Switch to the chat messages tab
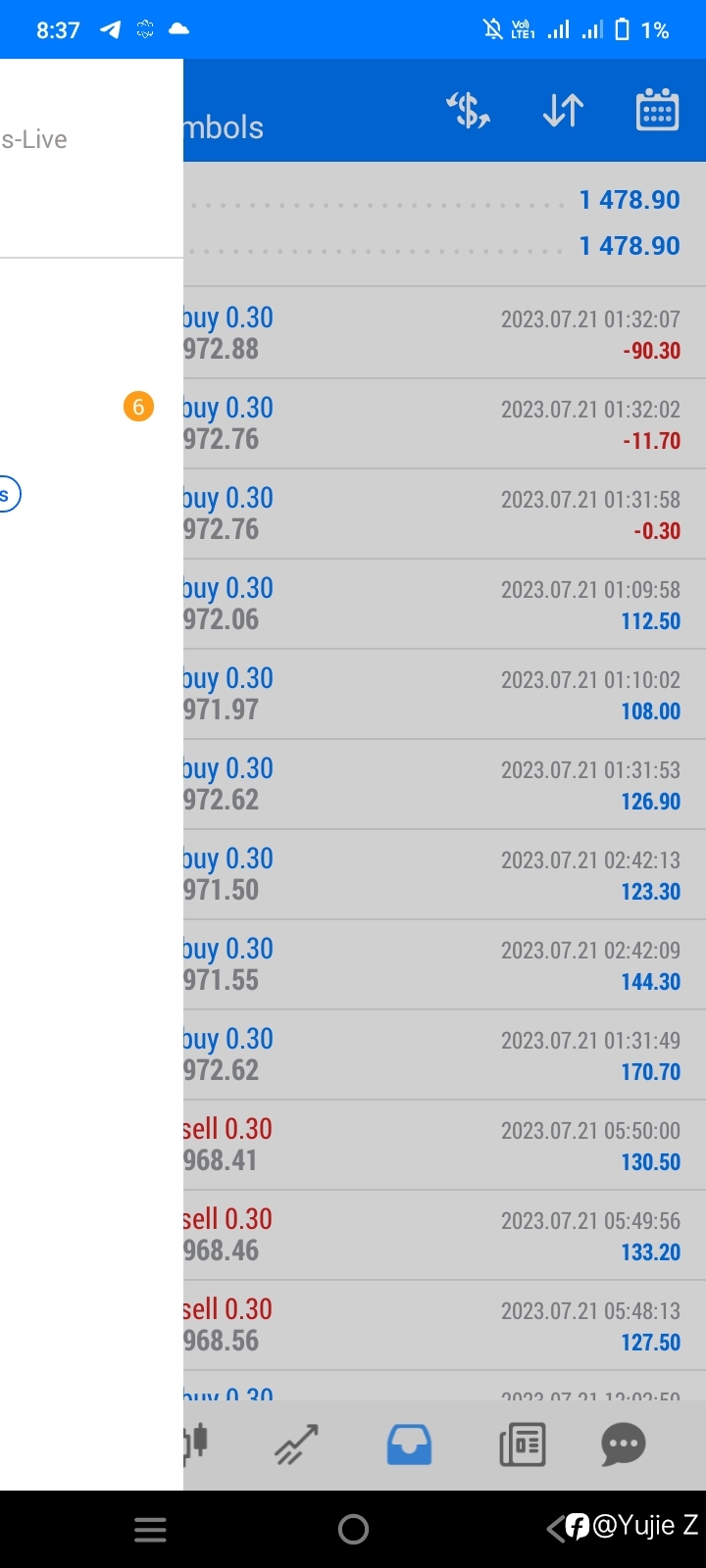The height and width of the screenshot is (1568, 706). [x=624, y=1445]
